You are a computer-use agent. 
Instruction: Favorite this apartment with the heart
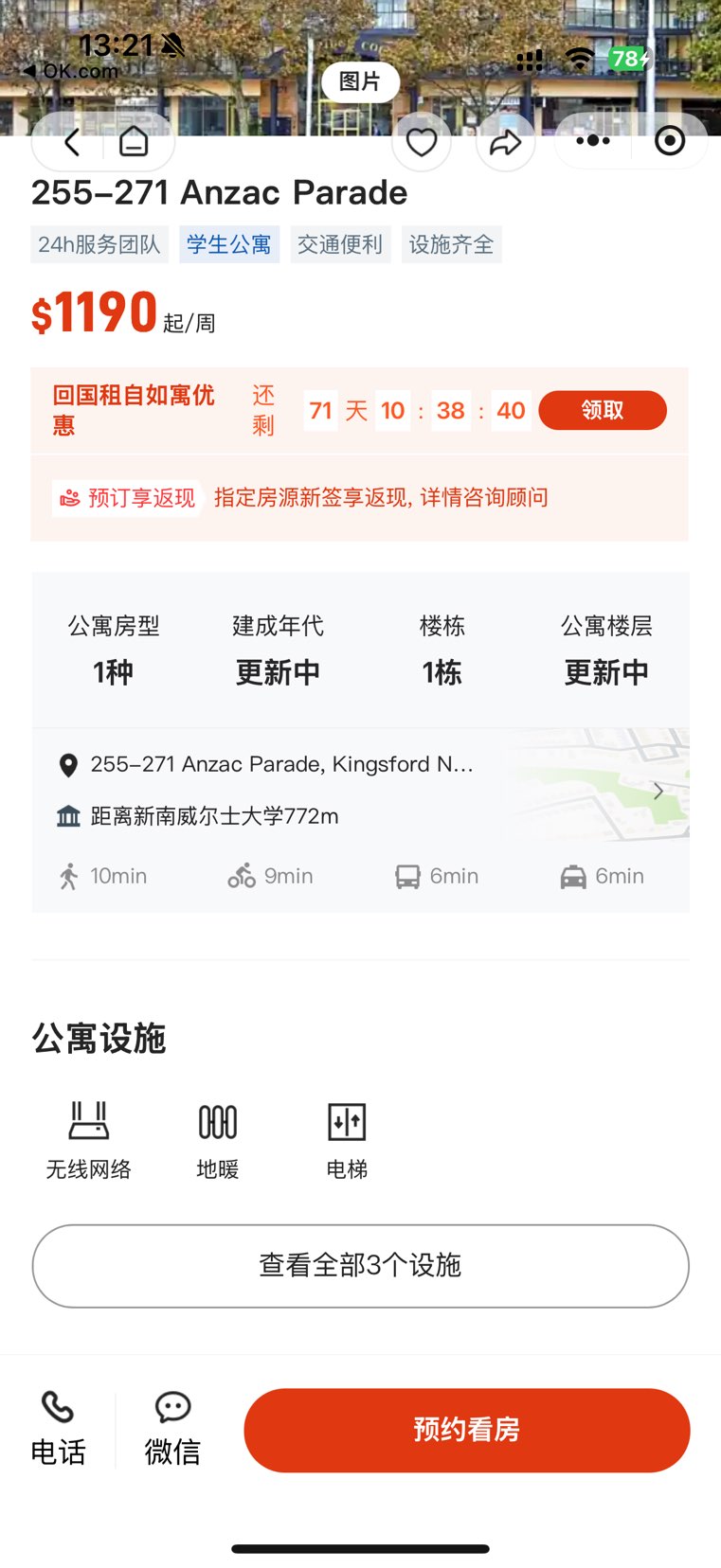point(421,142)
